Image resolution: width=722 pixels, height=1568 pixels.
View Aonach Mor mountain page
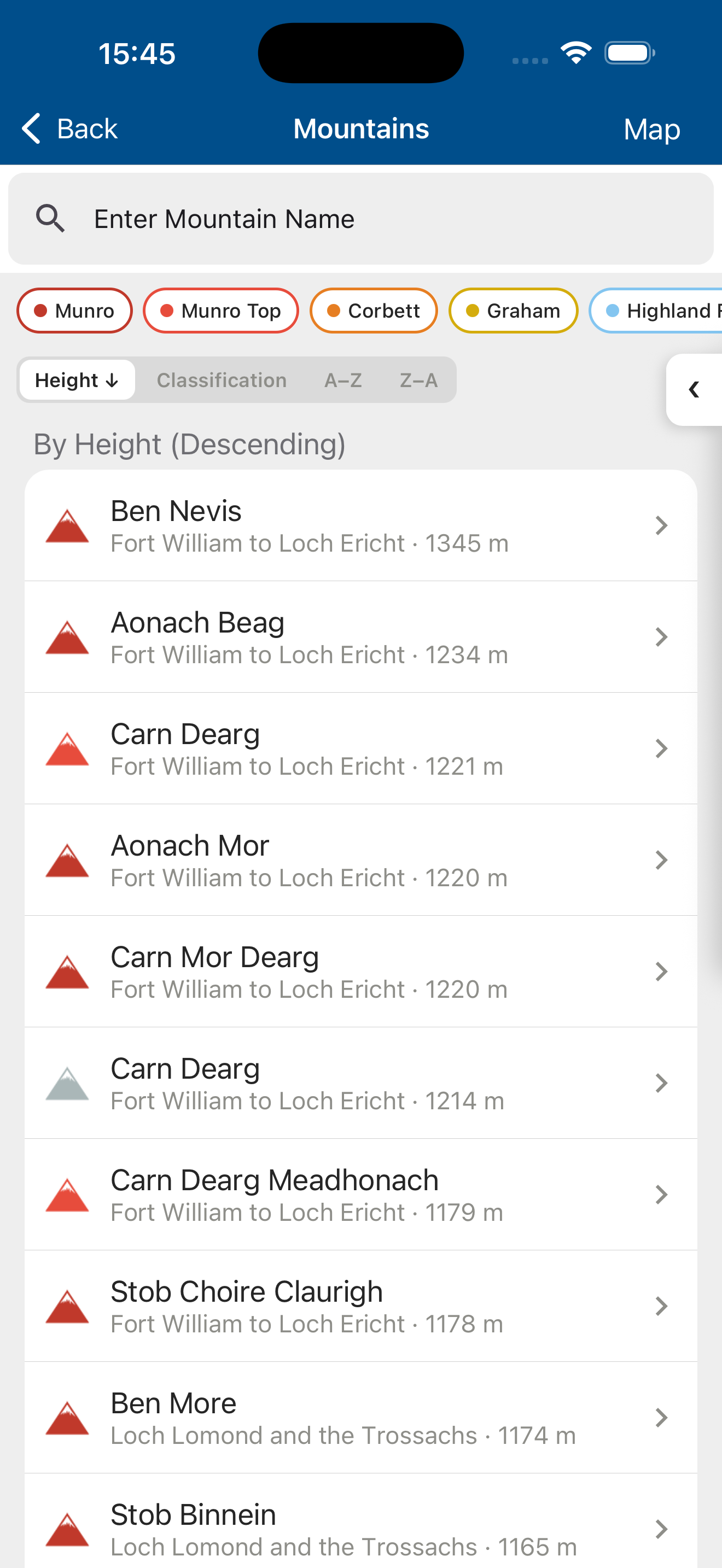point(360,860)
